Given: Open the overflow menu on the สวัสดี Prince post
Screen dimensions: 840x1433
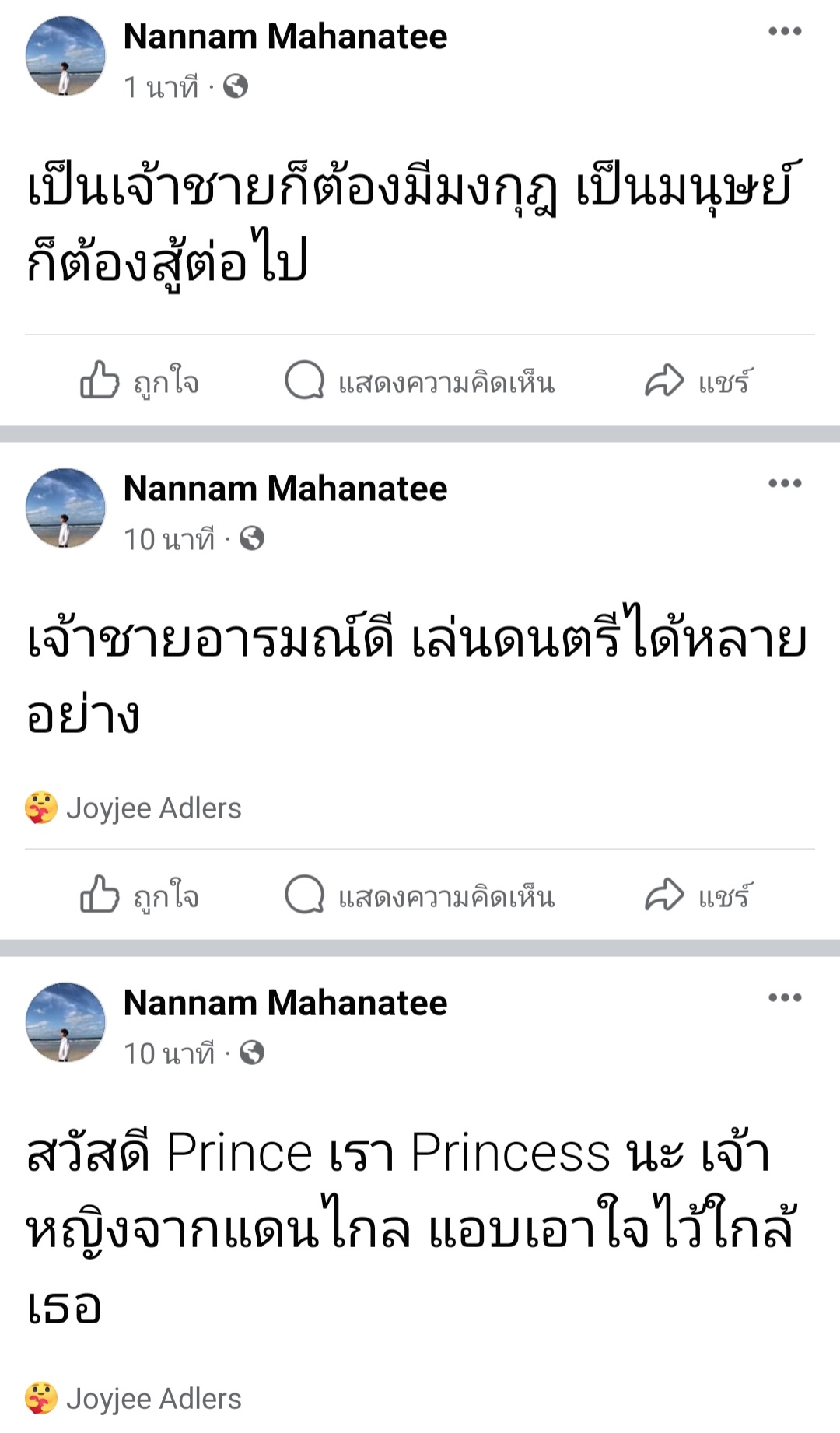Looking at the screenshot, I should 784,998.
